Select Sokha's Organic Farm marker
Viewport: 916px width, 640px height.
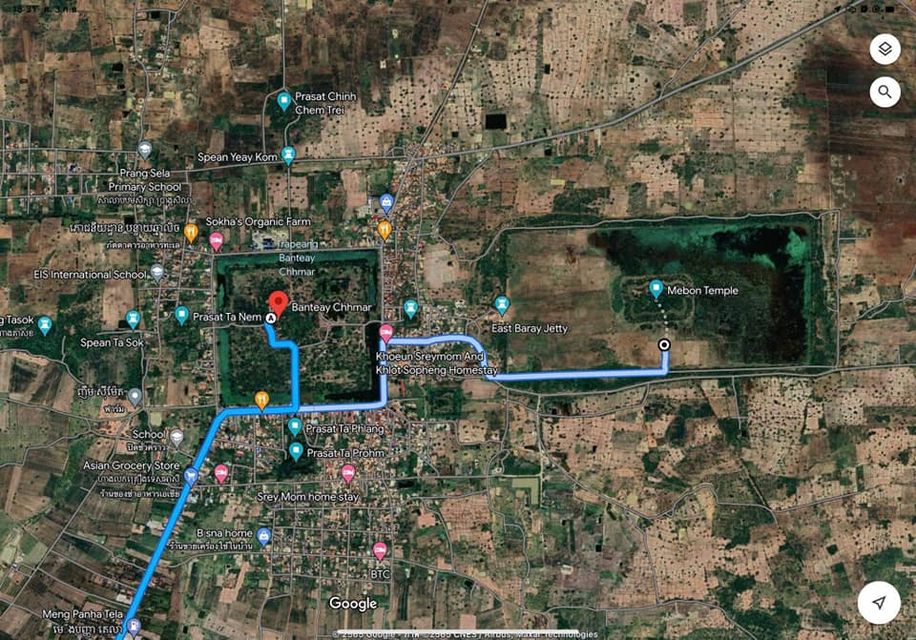point(191,232)
